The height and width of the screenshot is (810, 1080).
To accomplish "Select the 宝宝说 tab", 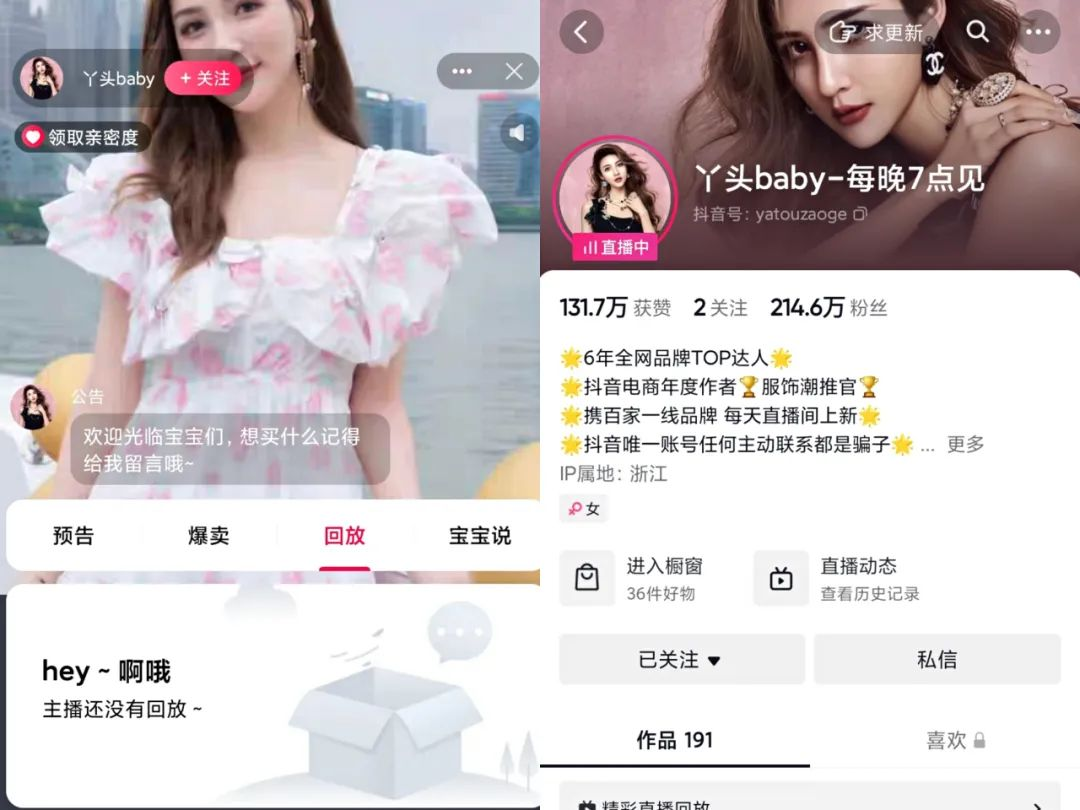I will point(480,536).
